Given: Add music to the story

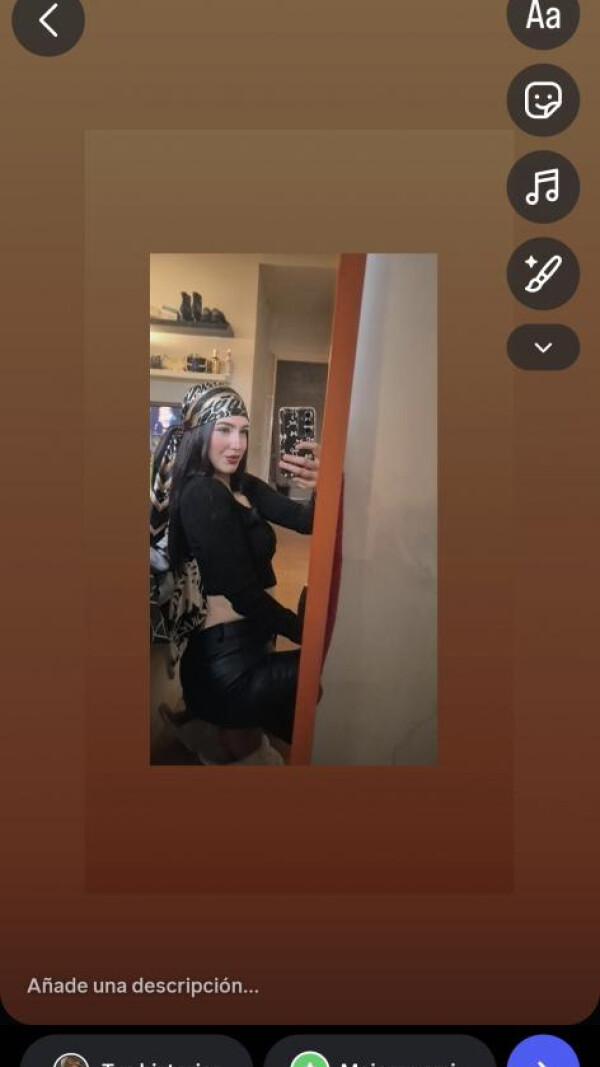Looking at the screenshot, I should click(x=543, y=187).
